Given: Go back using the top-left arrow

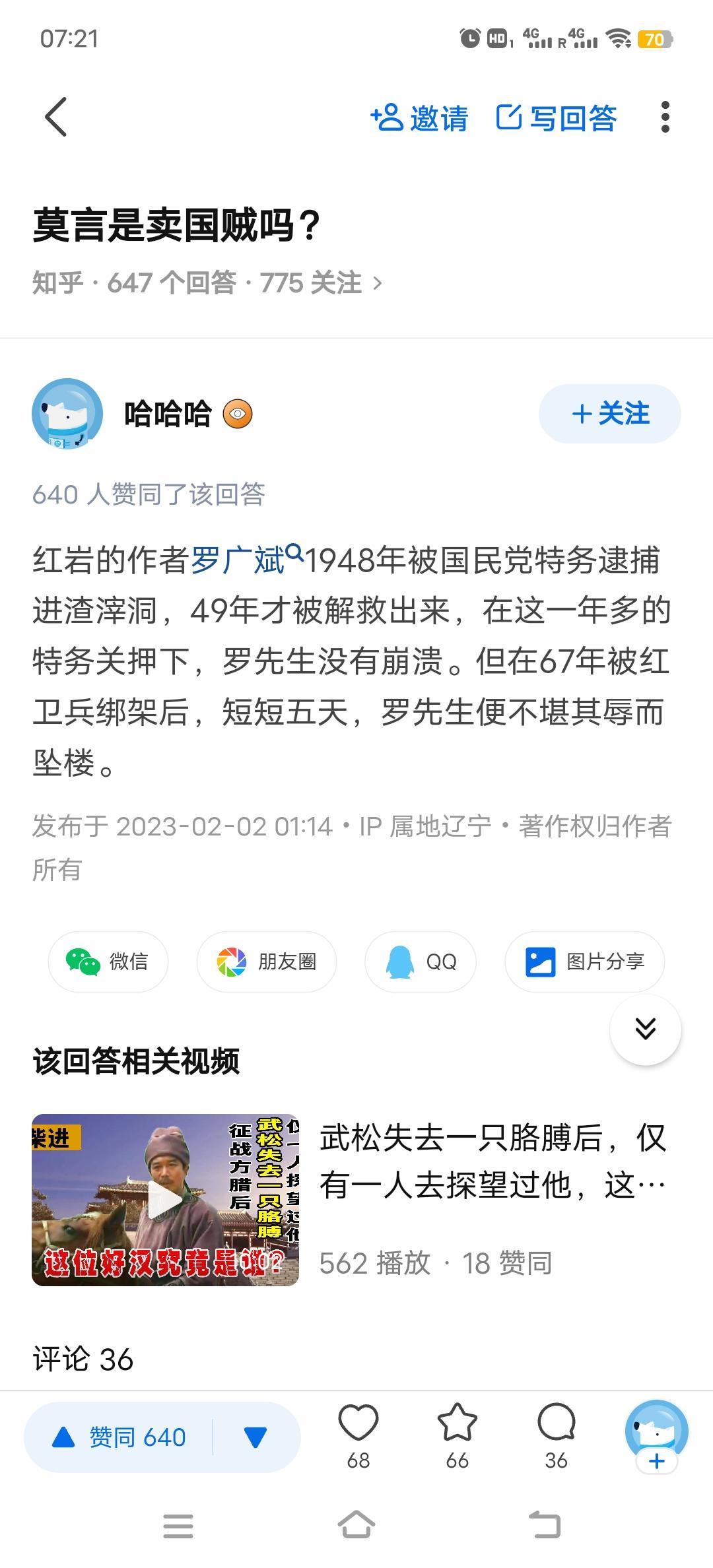Looking at the screenshot, I should 56,117.
